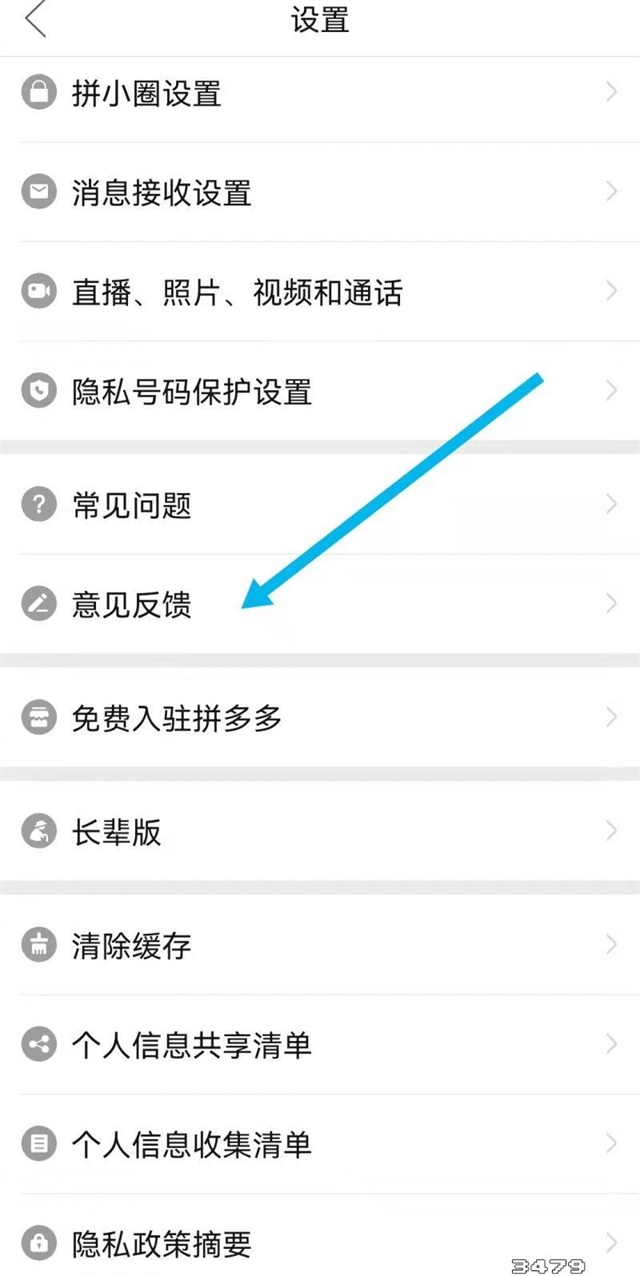Screen dimensions: 640x1276
Task: Switch to 长辈版
Action: point(116,832)
